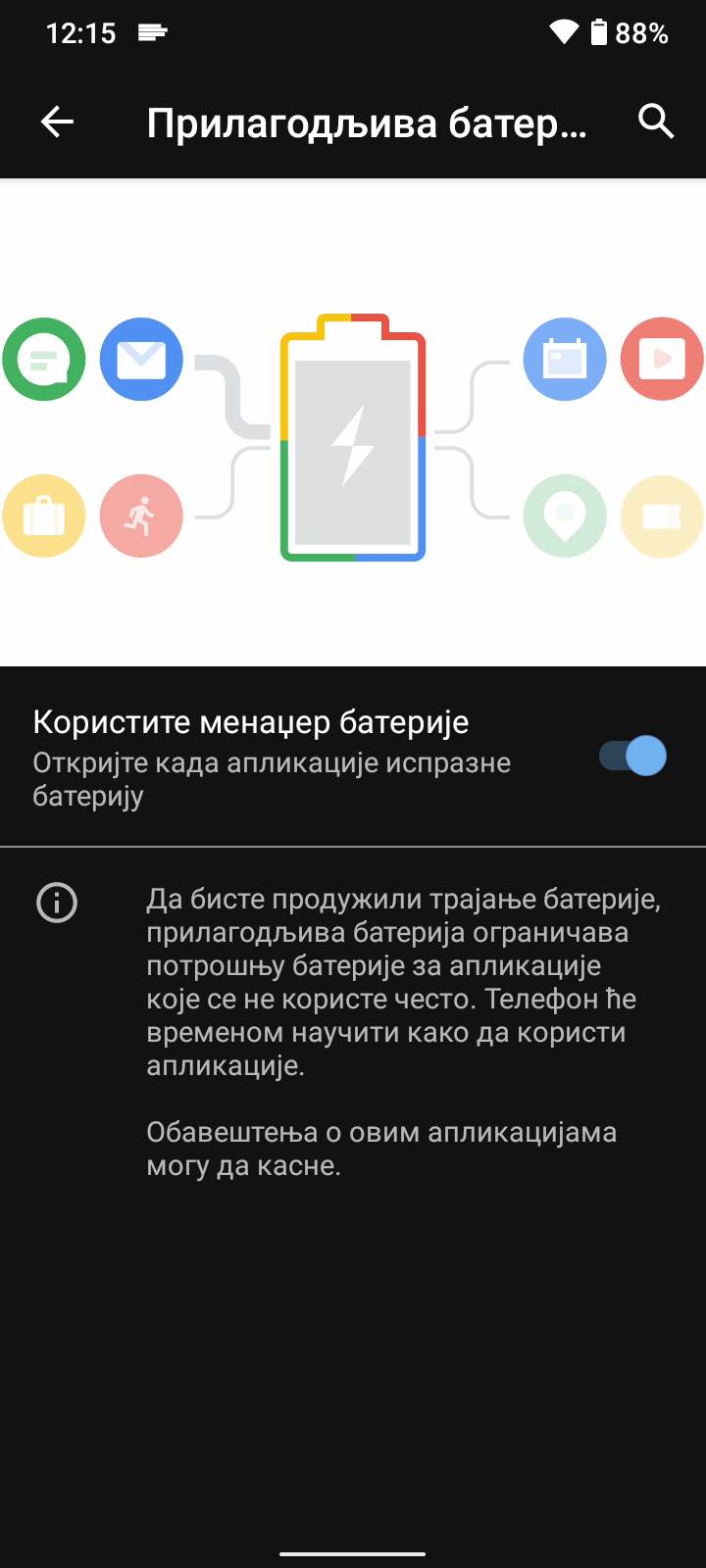The height and width of the screenshot is (1568, 706).
Task: Tap the Прилагодљива батер... title
Action: pyautogui.click(x=368, y=122)
